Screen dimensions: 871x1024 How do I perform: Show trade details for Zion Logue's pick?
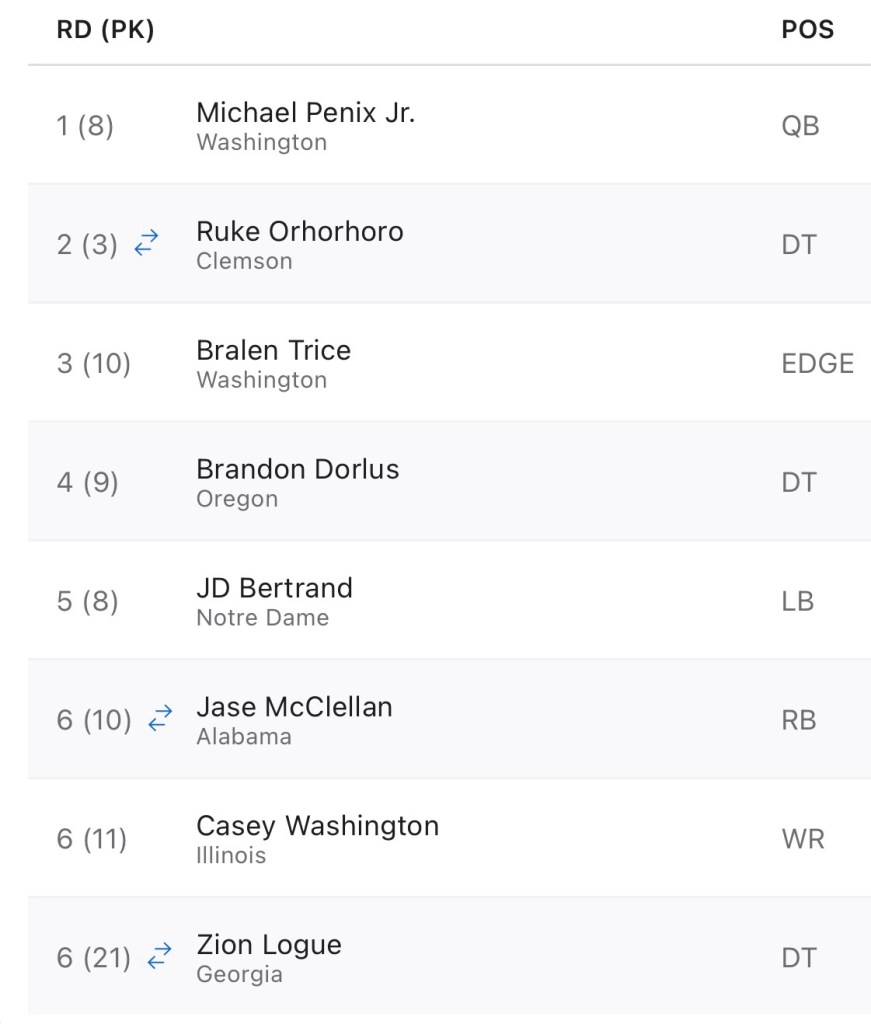pos(160,957)
